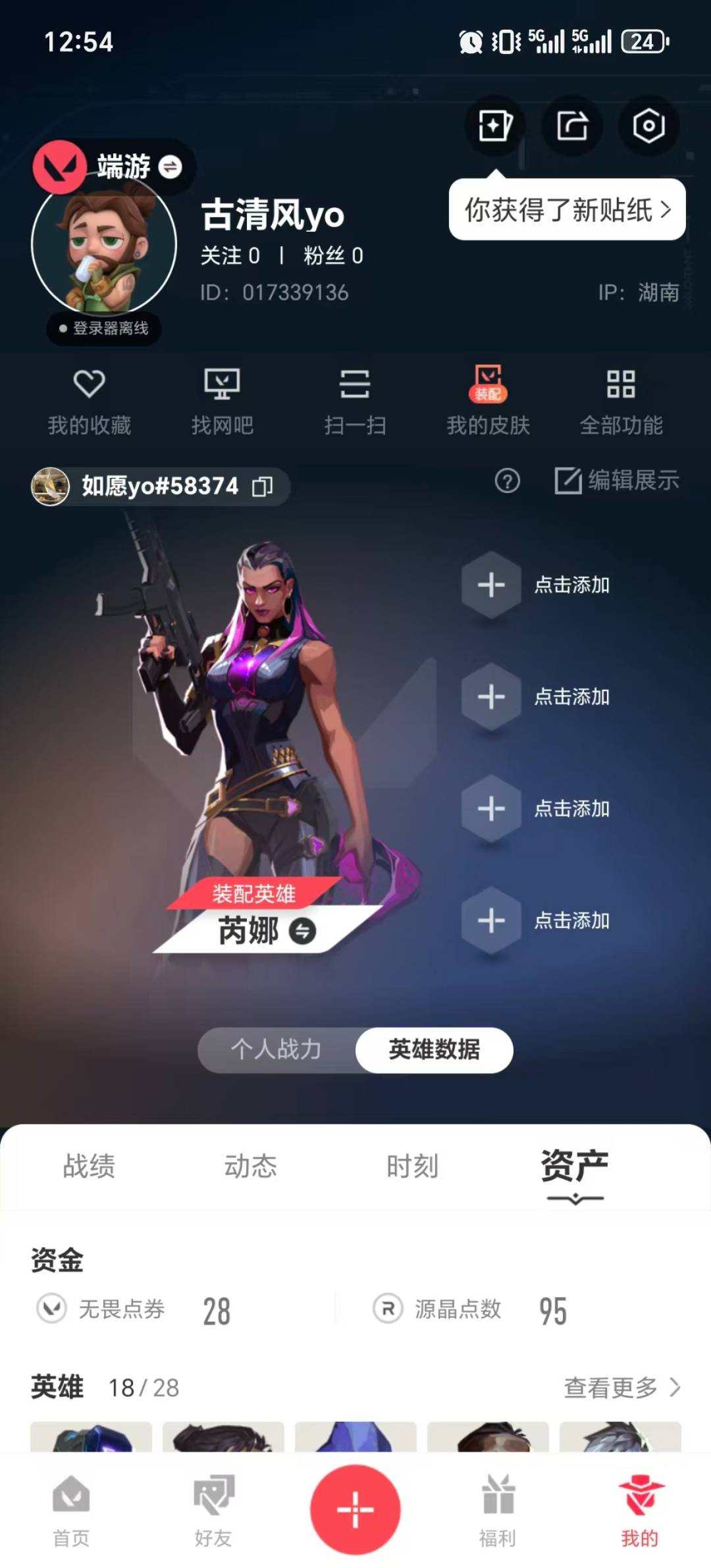
Task: Open the 扫一扫 QR scanner
Action: pos(355,402)
